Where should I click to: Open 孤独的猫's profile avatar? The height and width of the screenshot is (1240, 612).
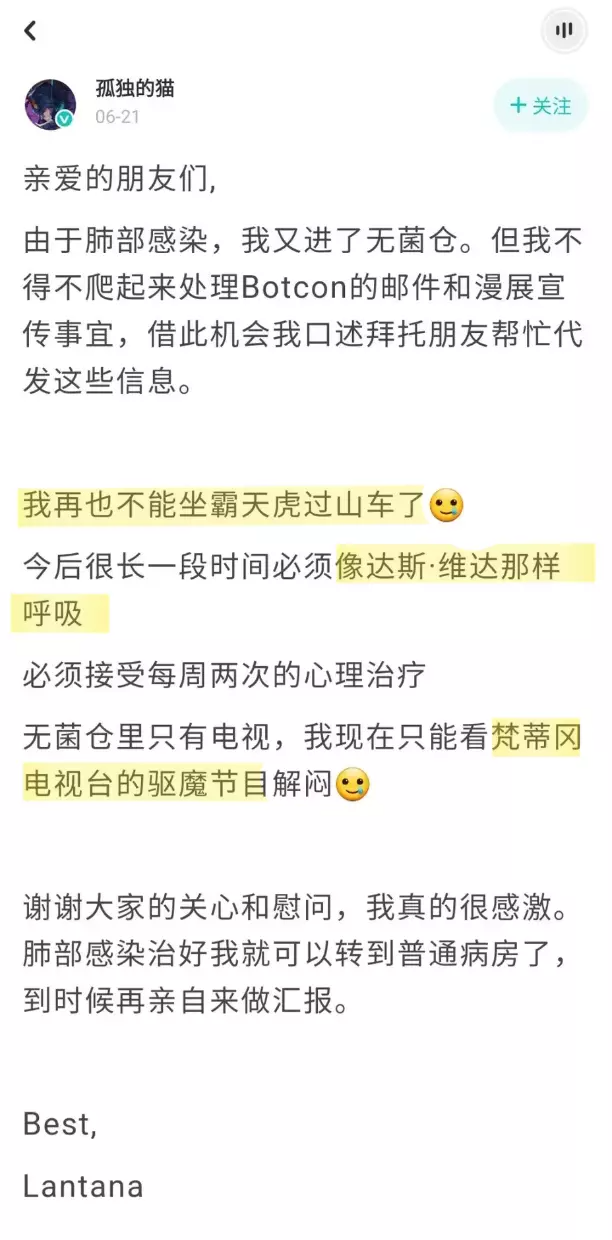50,104
